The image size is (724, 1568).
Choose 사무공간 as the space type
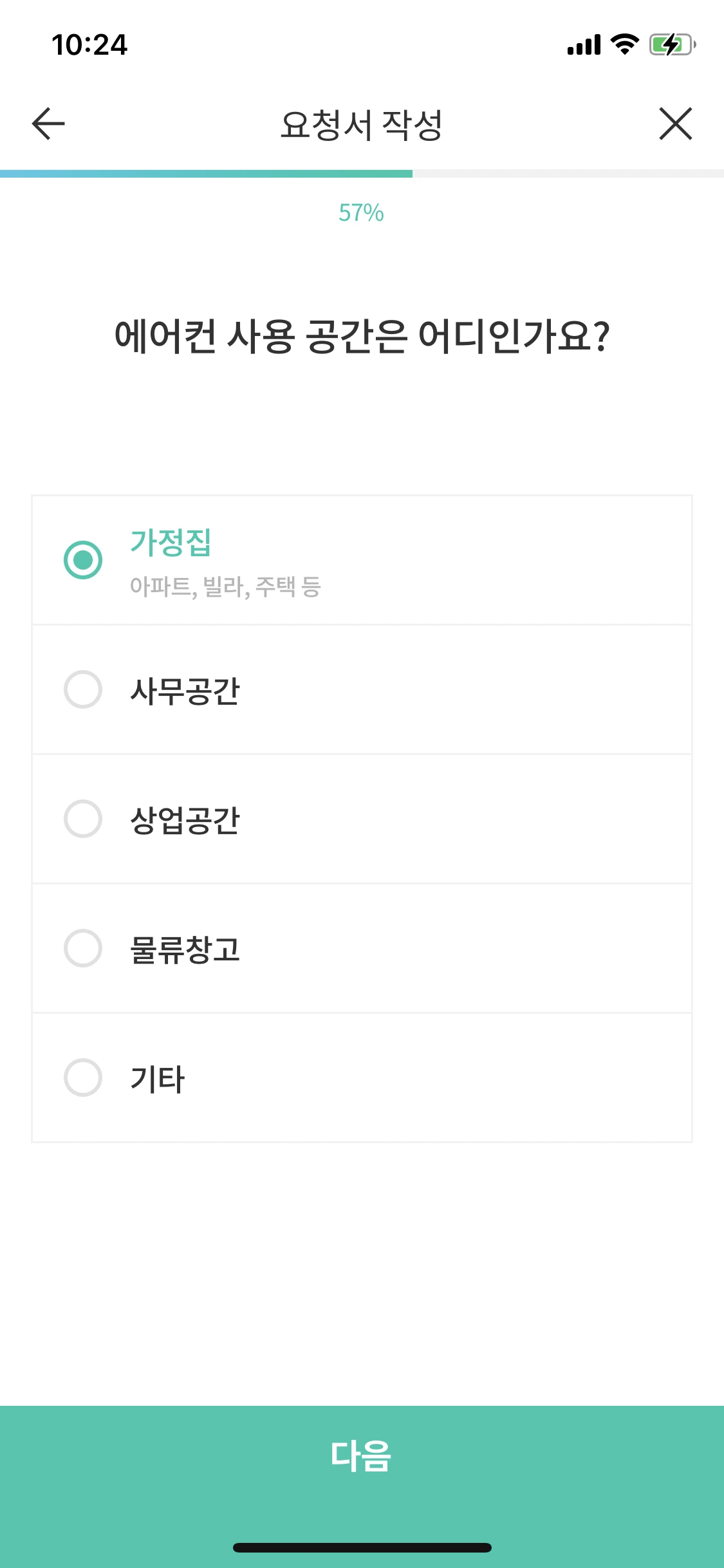tap(83, 689)
